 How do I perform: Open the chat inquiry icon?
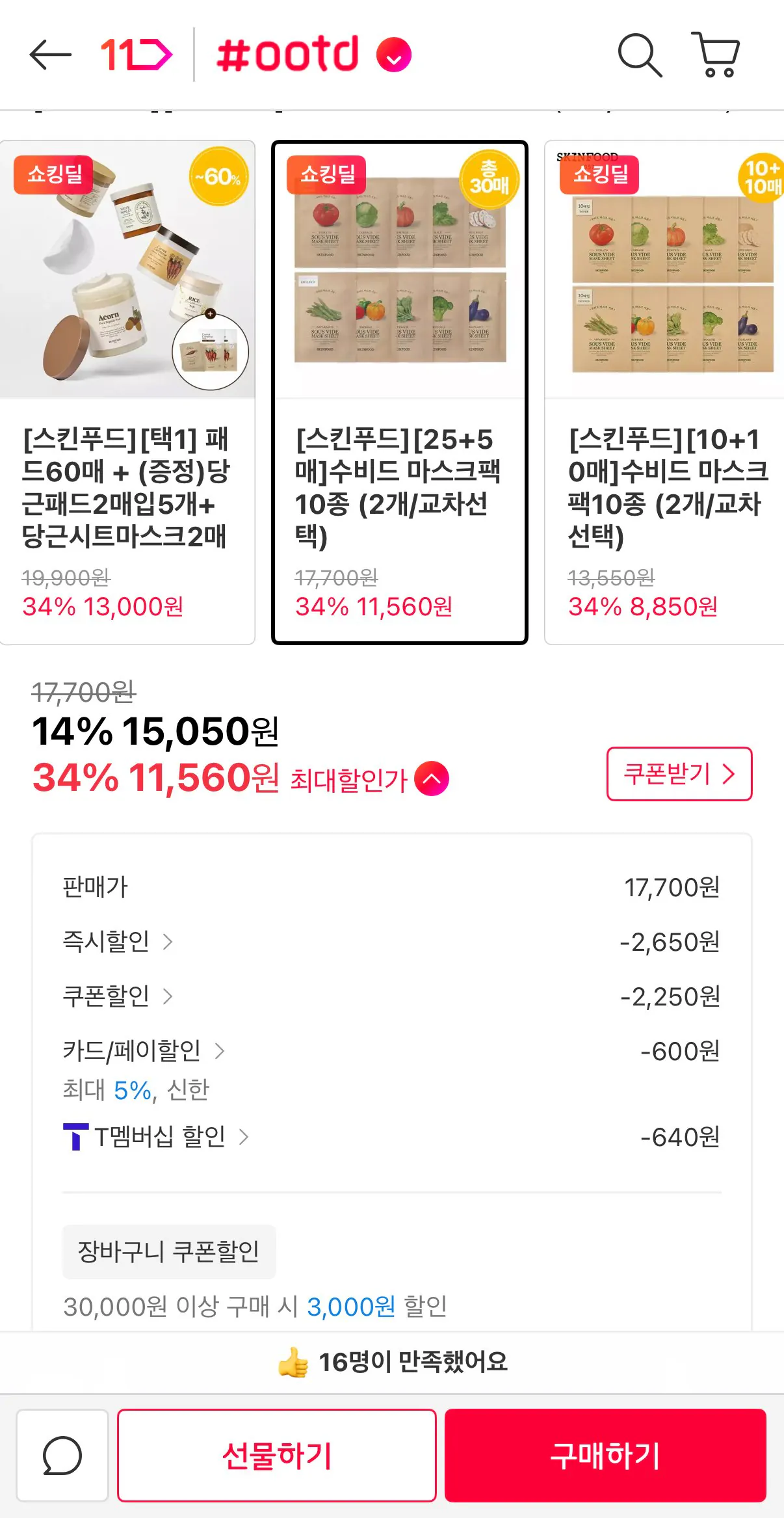62,1457
